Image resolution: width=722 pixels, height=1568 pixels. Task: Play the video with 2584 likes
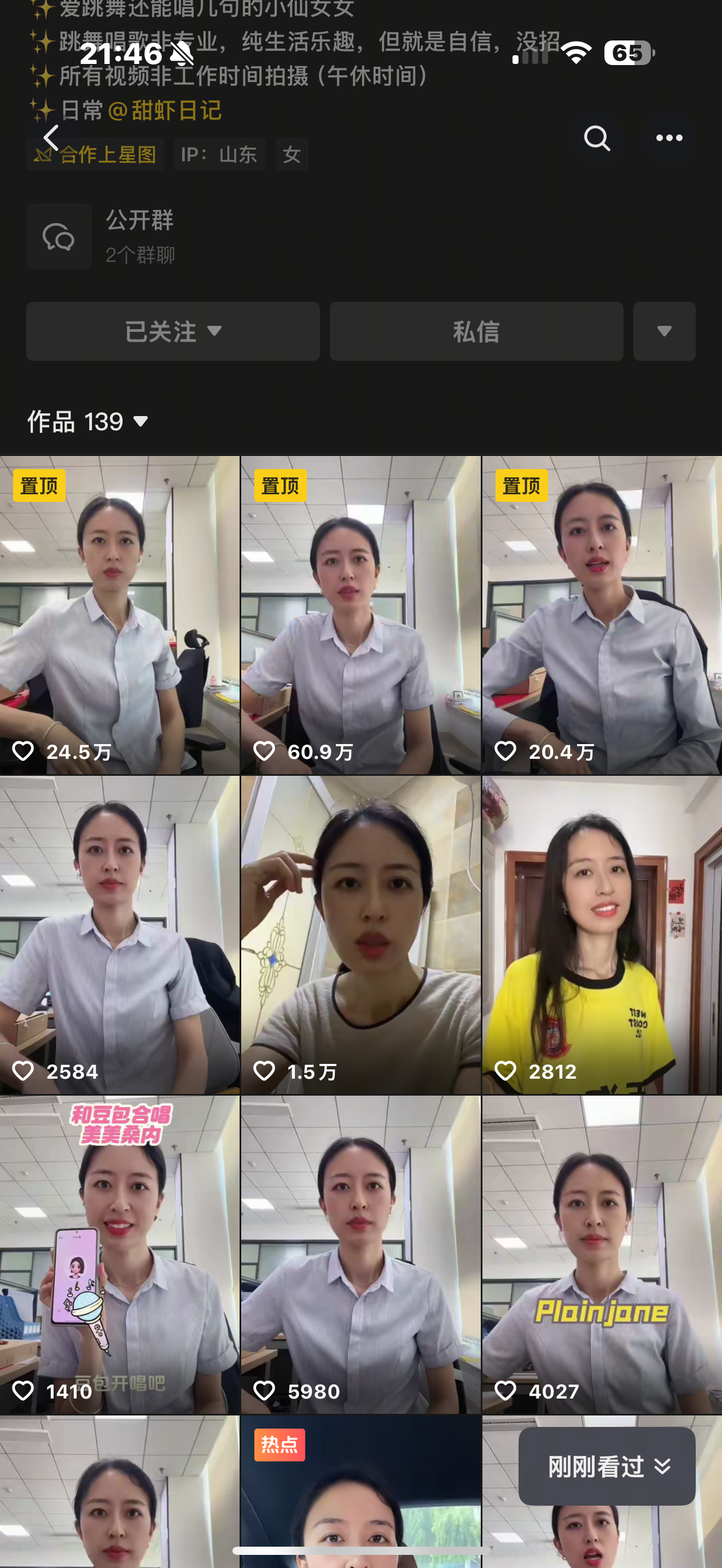click(x=119, y=935)
